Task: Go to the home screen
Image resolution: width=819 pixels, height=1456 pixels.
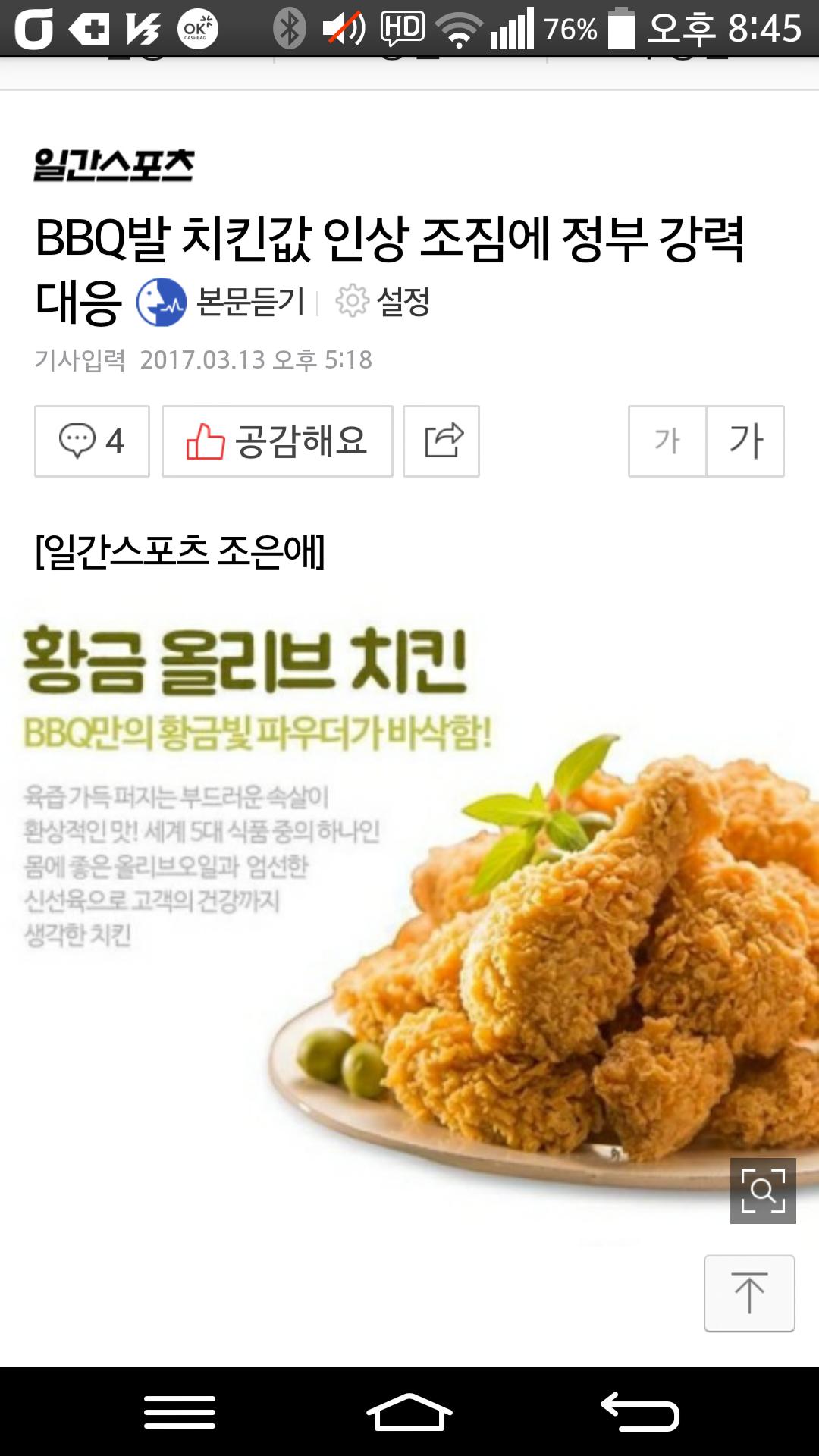Action: point(409,1412)
